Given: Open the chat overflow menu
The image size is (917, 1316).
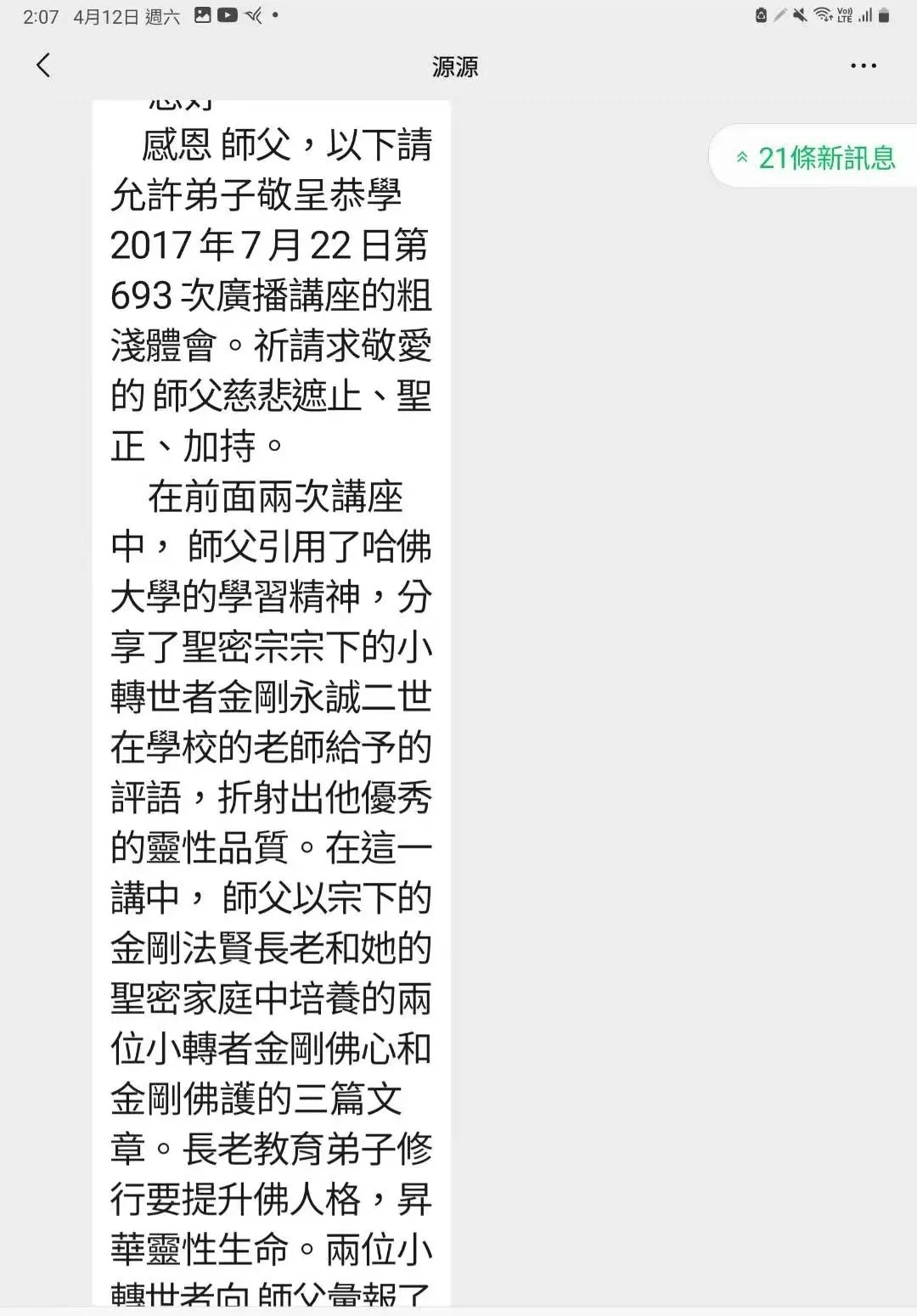Looking at the screenshot, I should point(863,65).
